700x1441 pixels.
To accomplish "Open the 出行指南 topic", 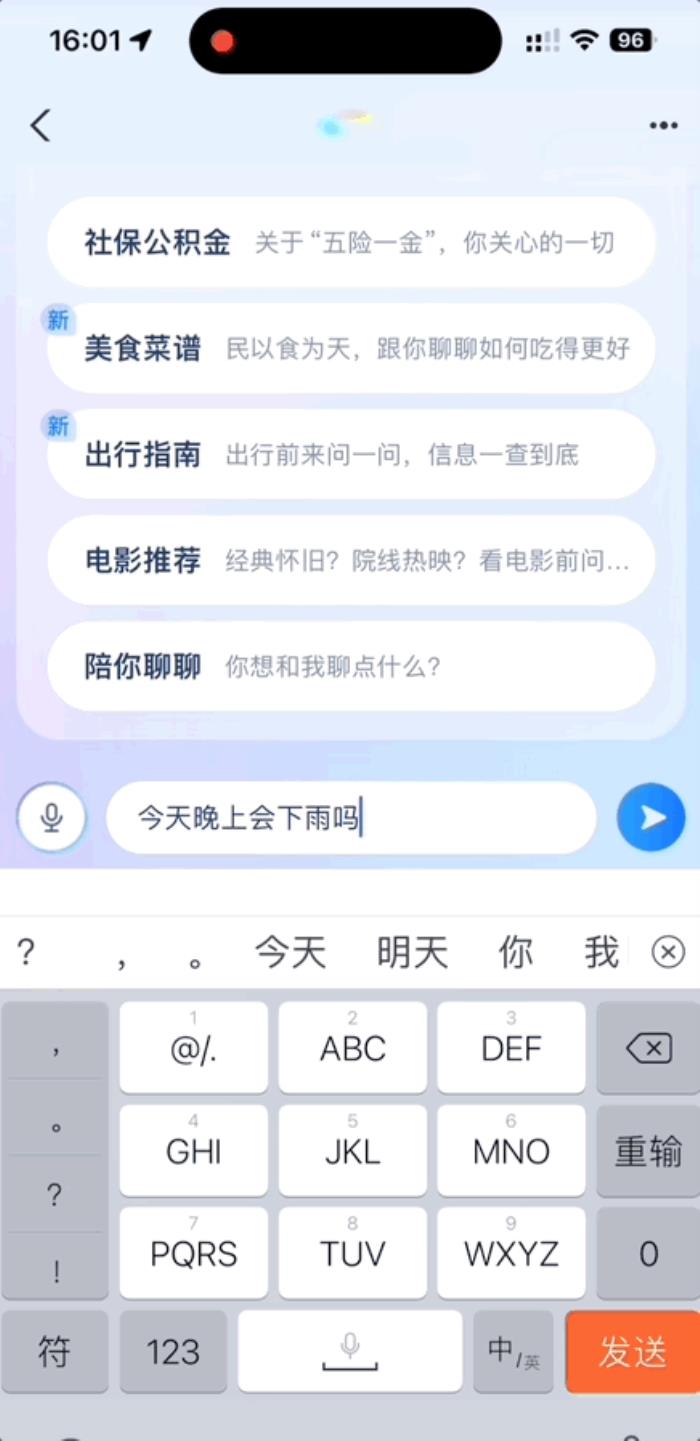I will [x=351, y=454].
